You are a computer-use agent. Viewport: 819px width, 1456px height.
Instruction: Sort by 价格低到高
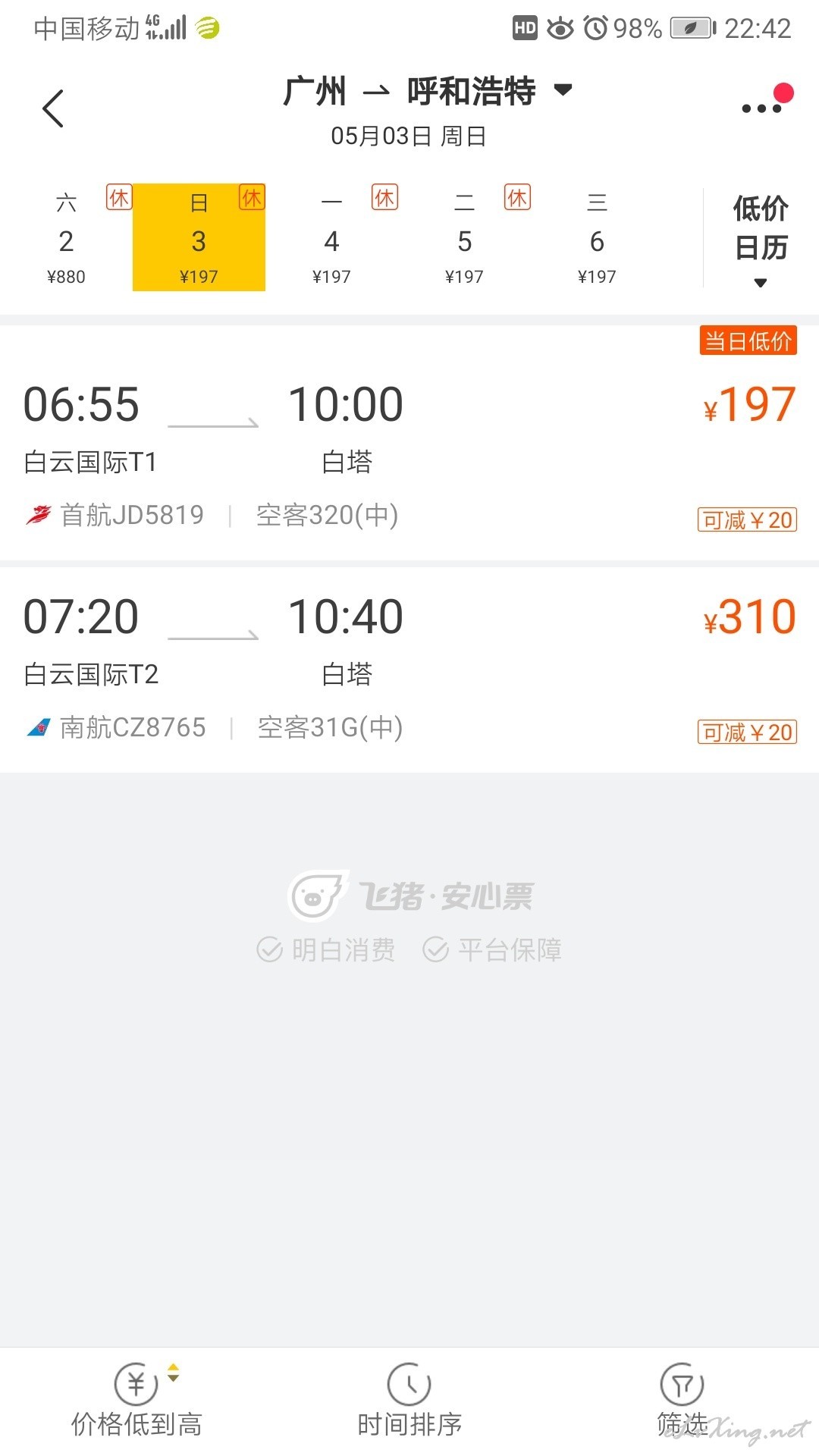136,1401
